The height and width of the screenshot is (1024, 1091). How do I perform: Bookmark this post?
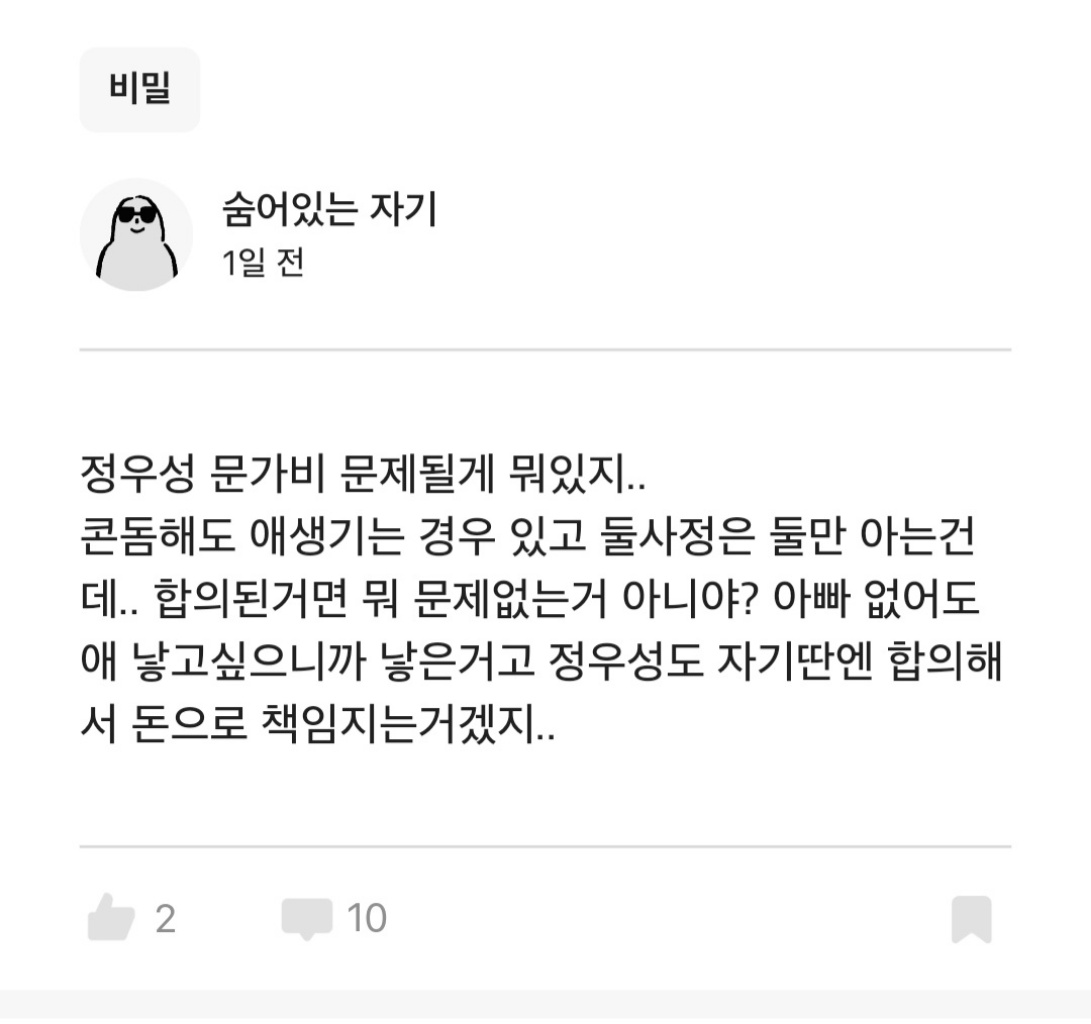[x=970, y=919]
